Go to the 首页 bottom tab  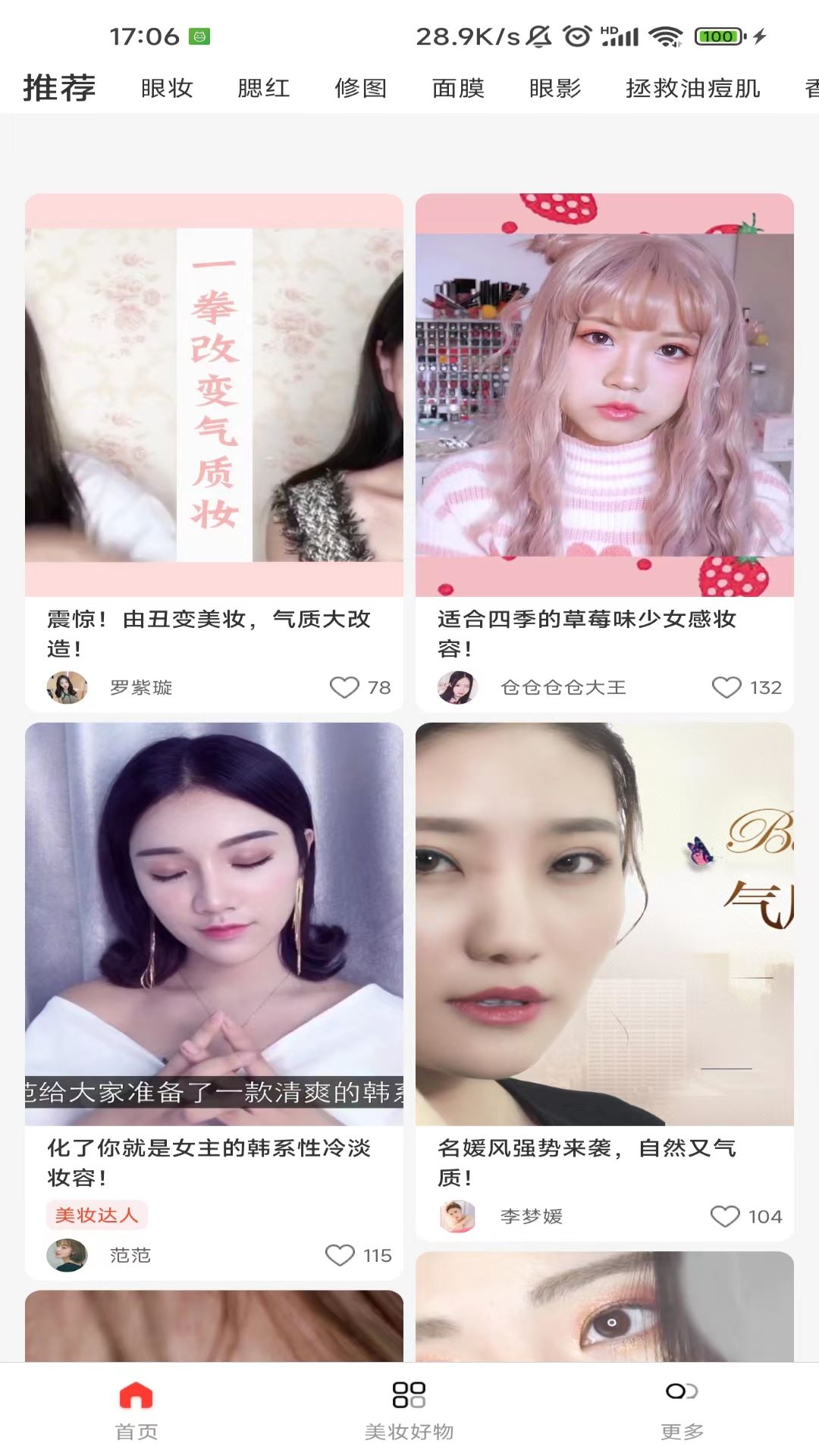(136, 1409)
